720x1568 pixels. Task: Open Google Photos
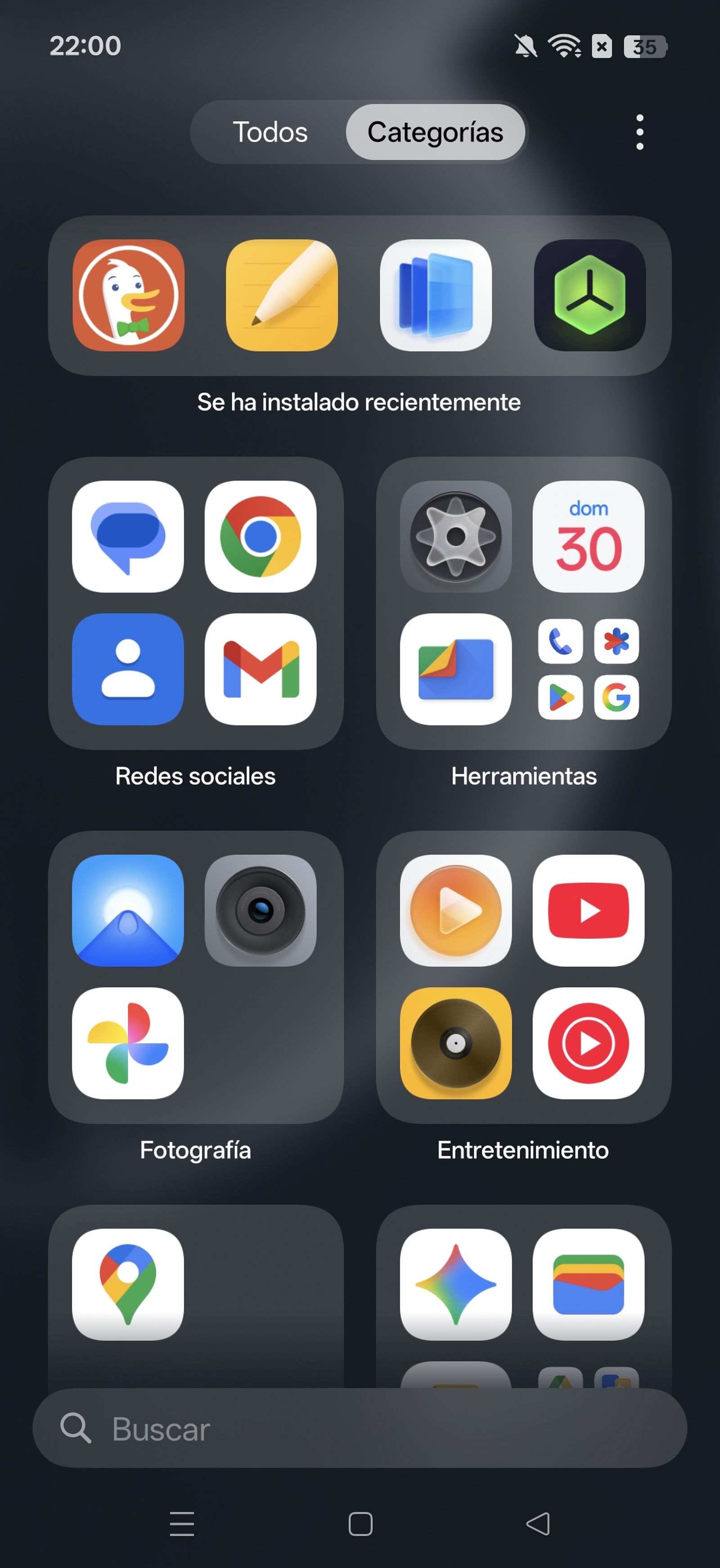128,1043
